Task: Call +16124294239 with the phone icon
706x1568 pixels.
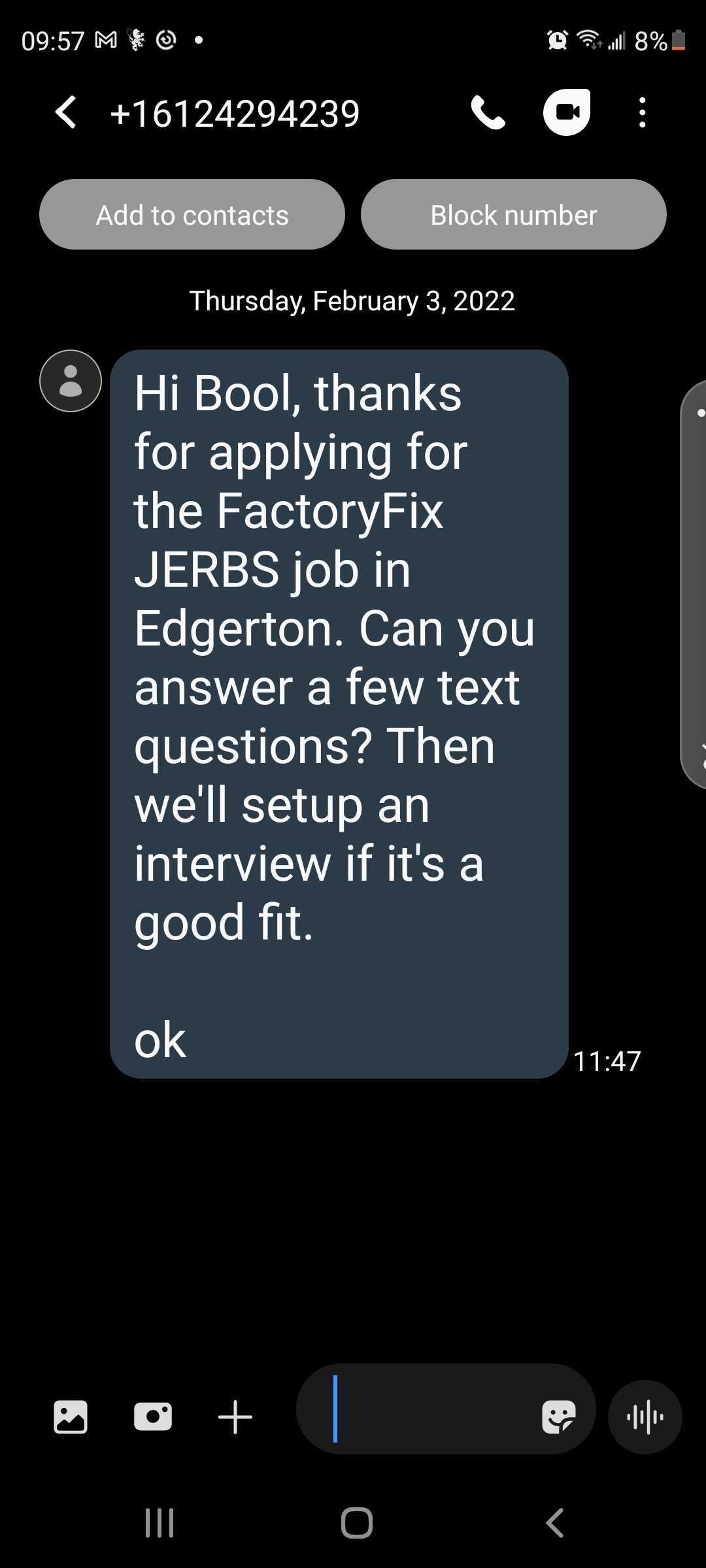Action: pos(488,112)
